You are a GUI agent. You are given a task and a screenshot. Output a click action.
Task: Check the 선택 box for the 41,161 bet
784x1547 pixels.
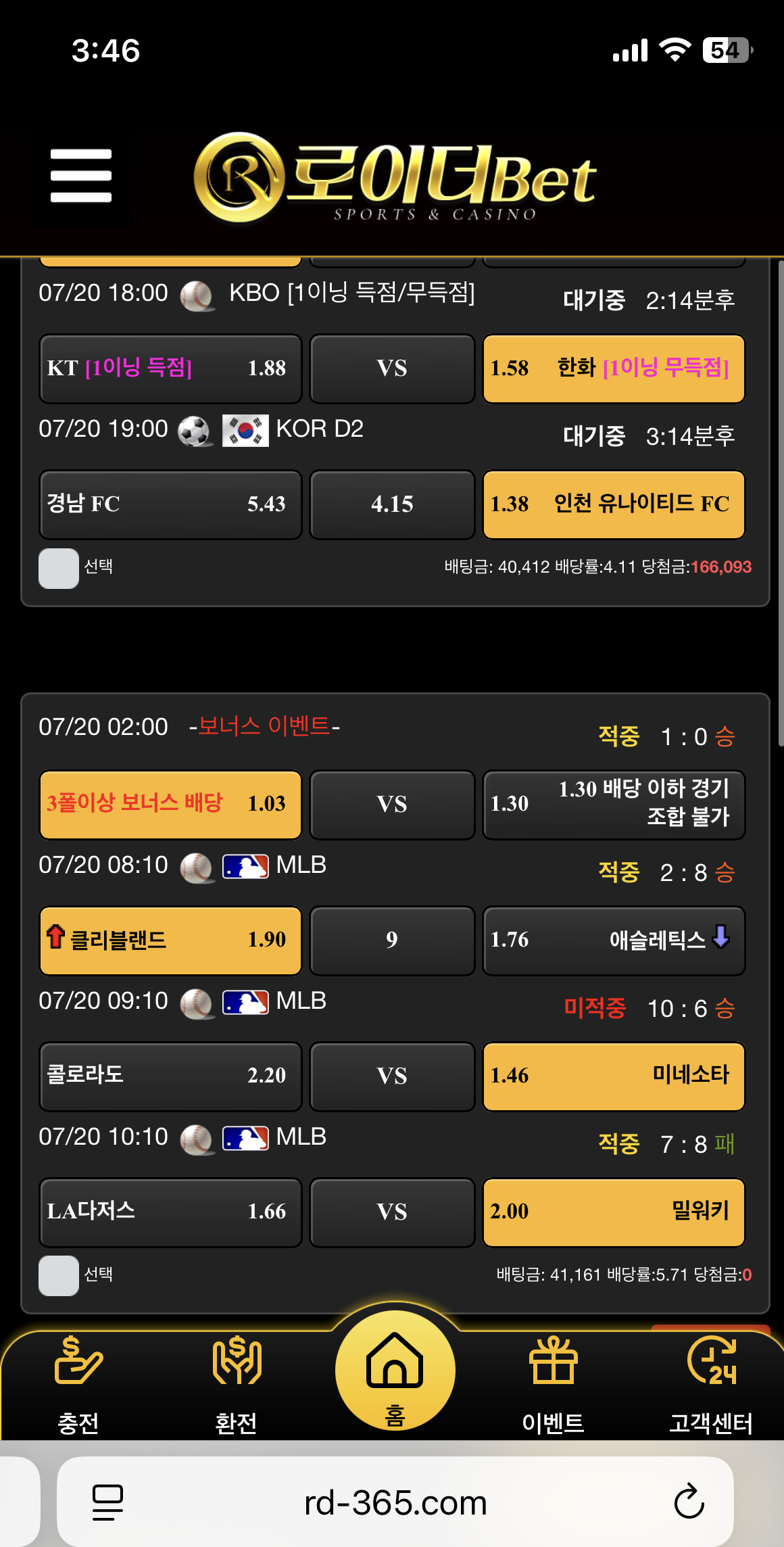point(59,1276)
